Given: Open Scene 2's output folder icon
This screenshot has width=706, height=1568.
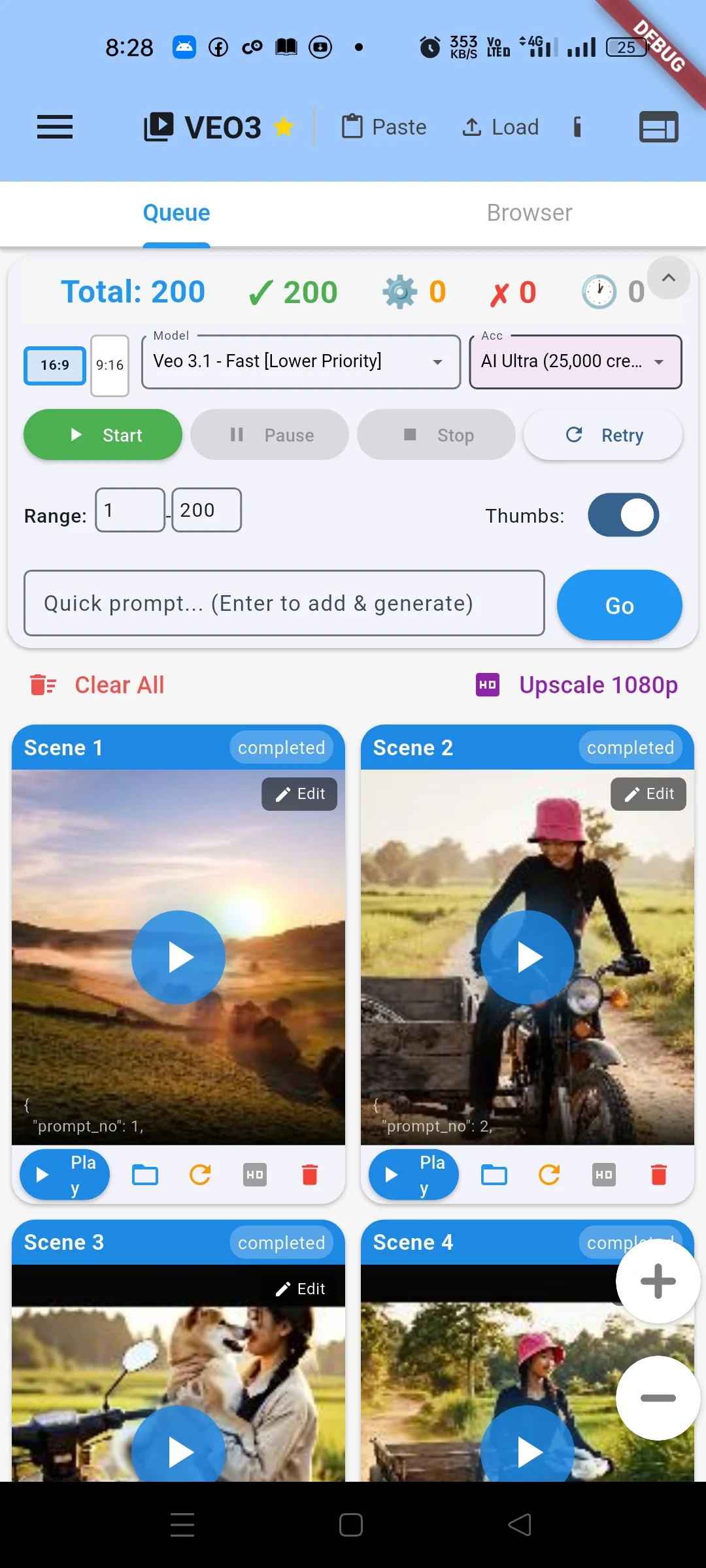Looking at the screenshot, I should 494,1174.
